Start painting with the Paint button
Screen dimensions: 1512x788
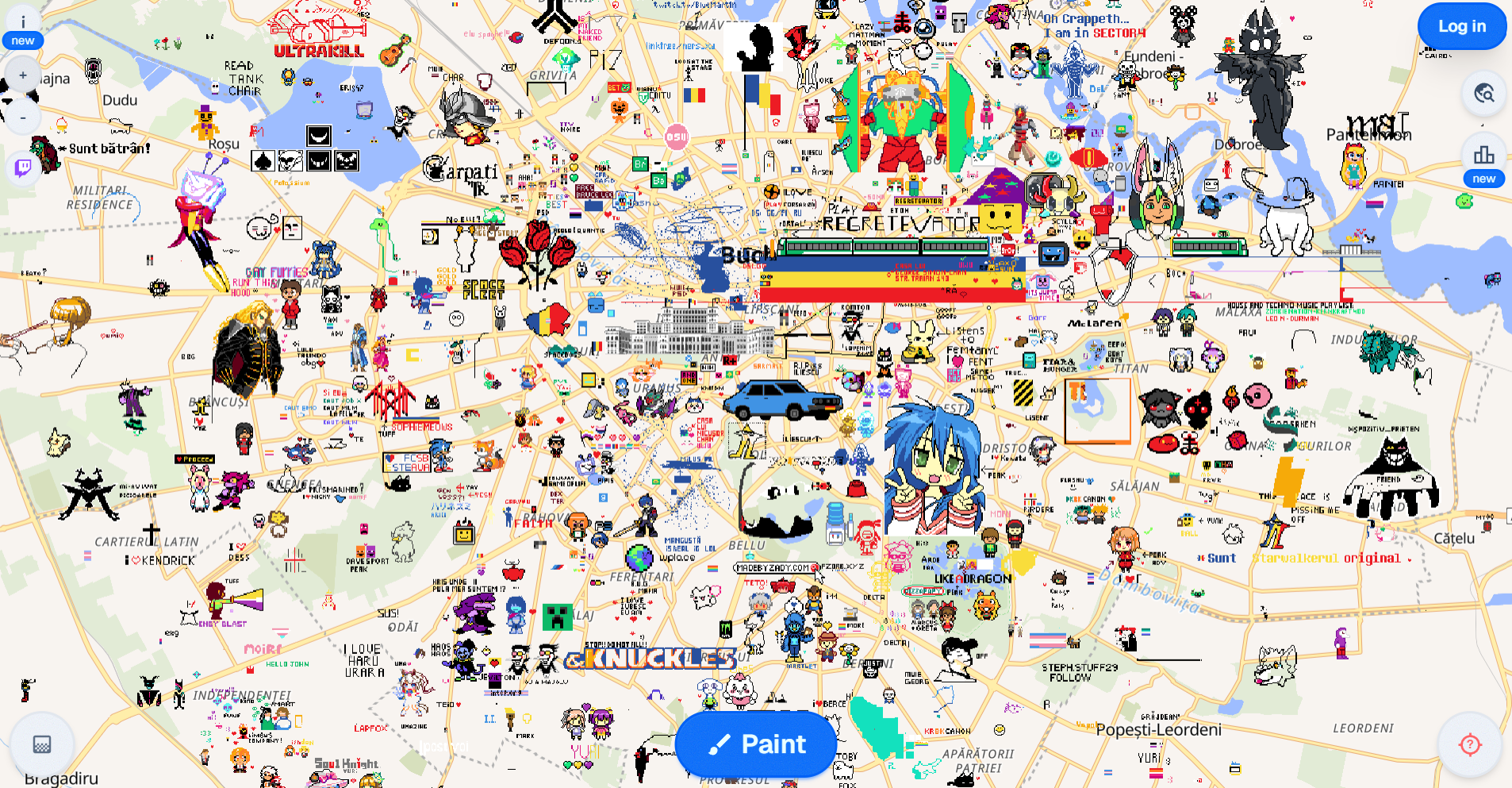coord(756,744)
